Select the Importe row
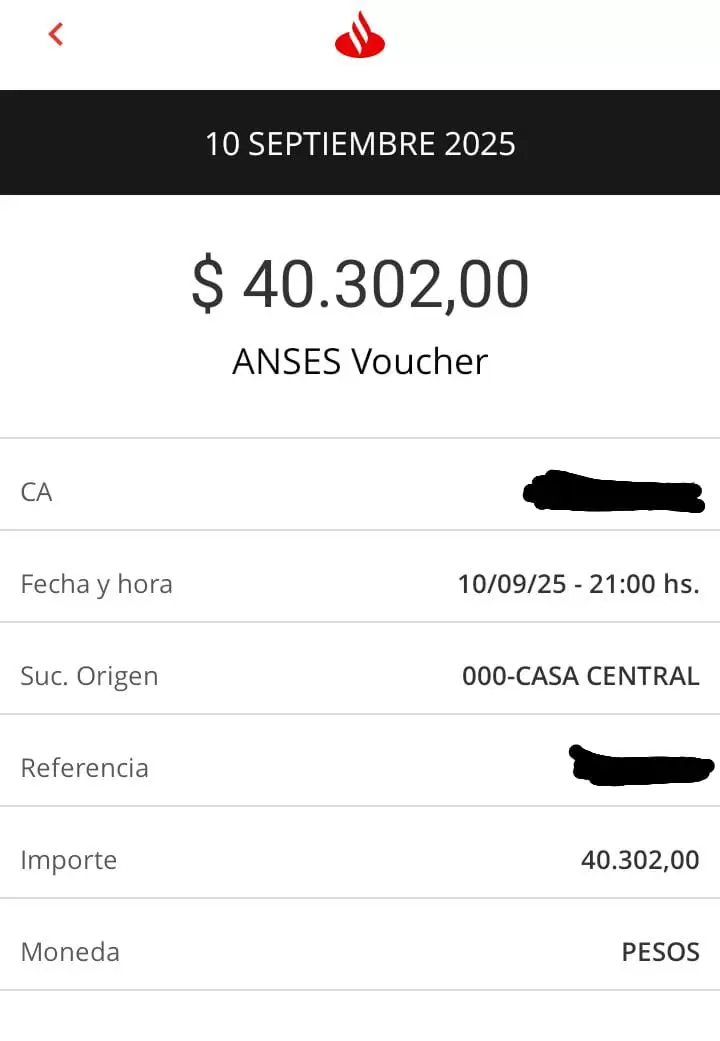The width and height of the screenshot is (720, 1041). (360, 859)
